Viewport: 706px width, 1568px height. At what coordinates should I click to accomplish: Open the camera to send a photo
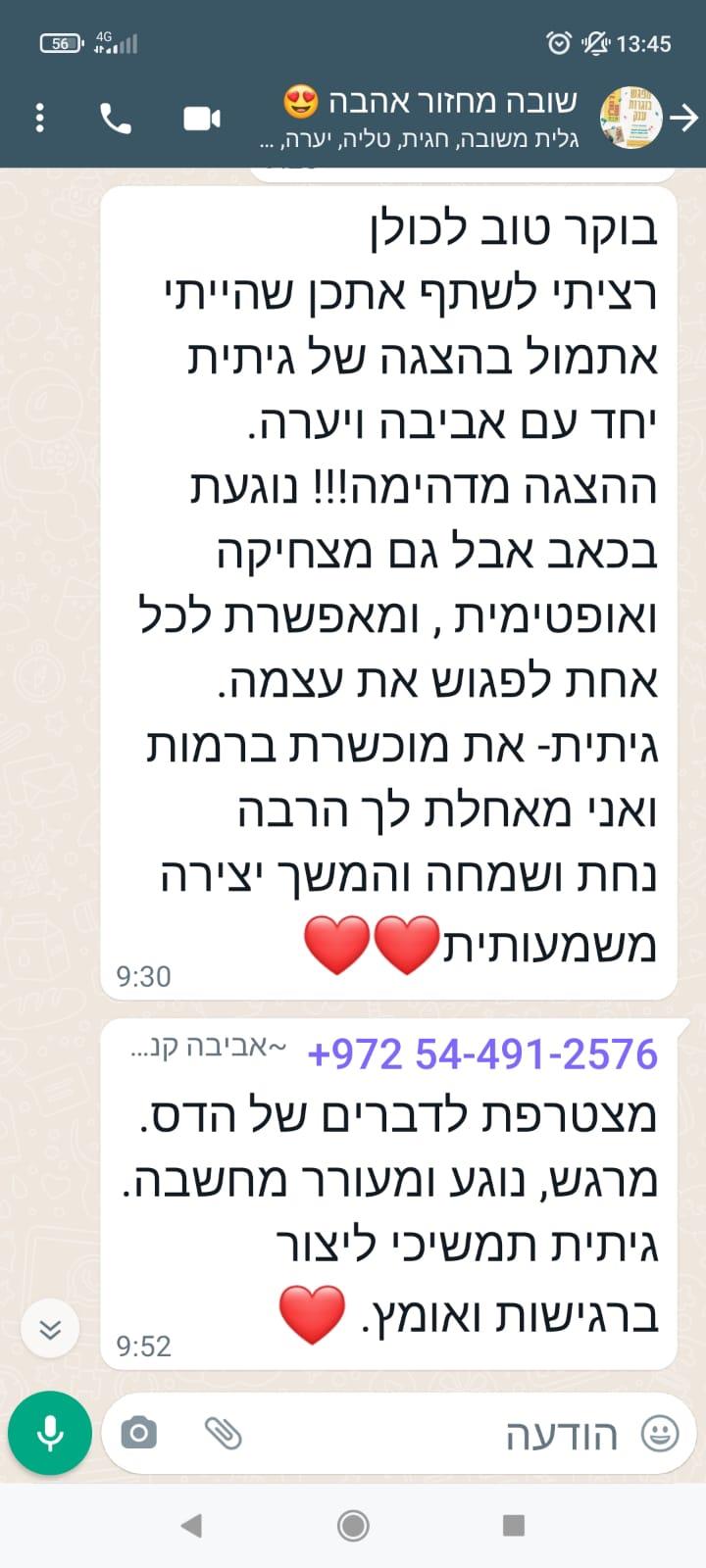point(138,1434)
